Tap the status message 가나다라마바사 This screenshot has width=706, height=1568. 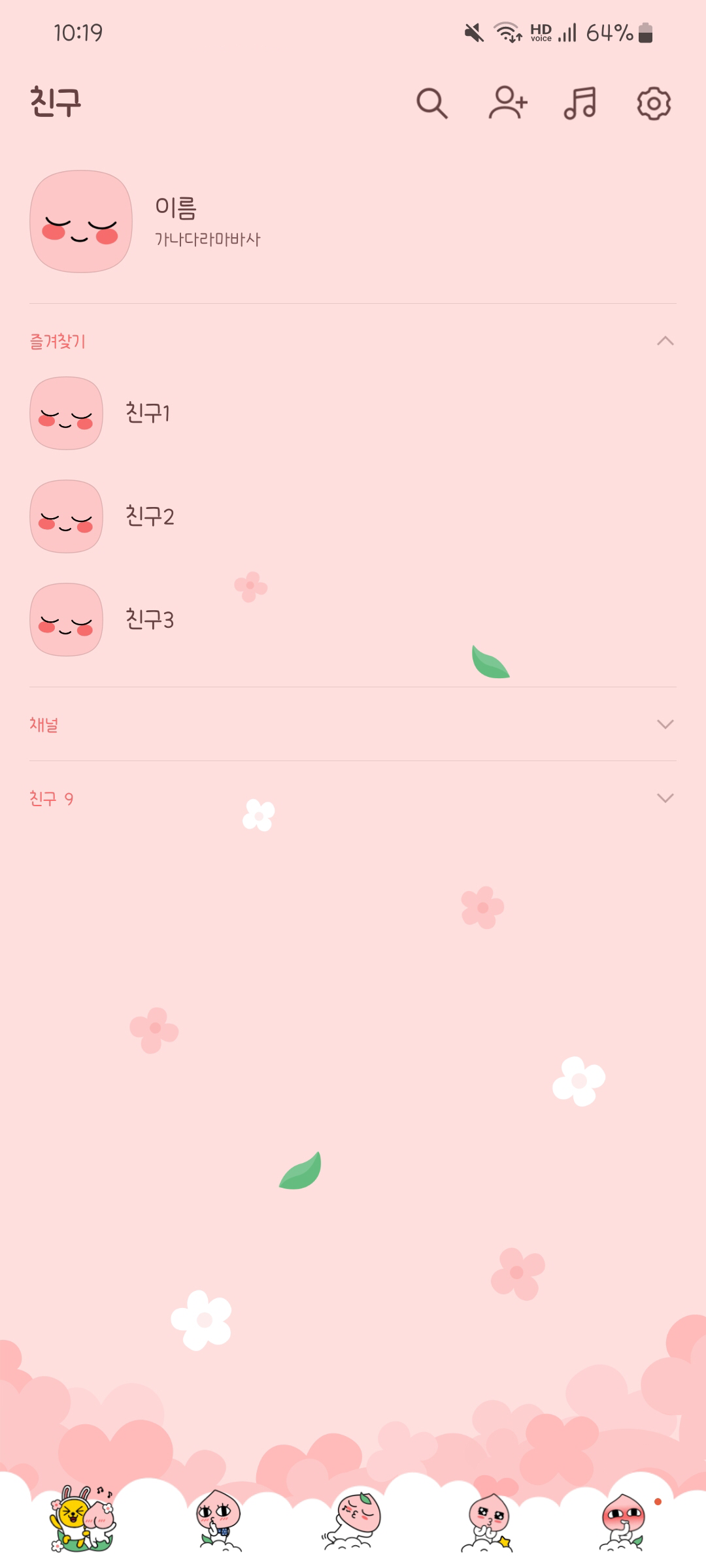pyautogui.click(x=208, y=240)
